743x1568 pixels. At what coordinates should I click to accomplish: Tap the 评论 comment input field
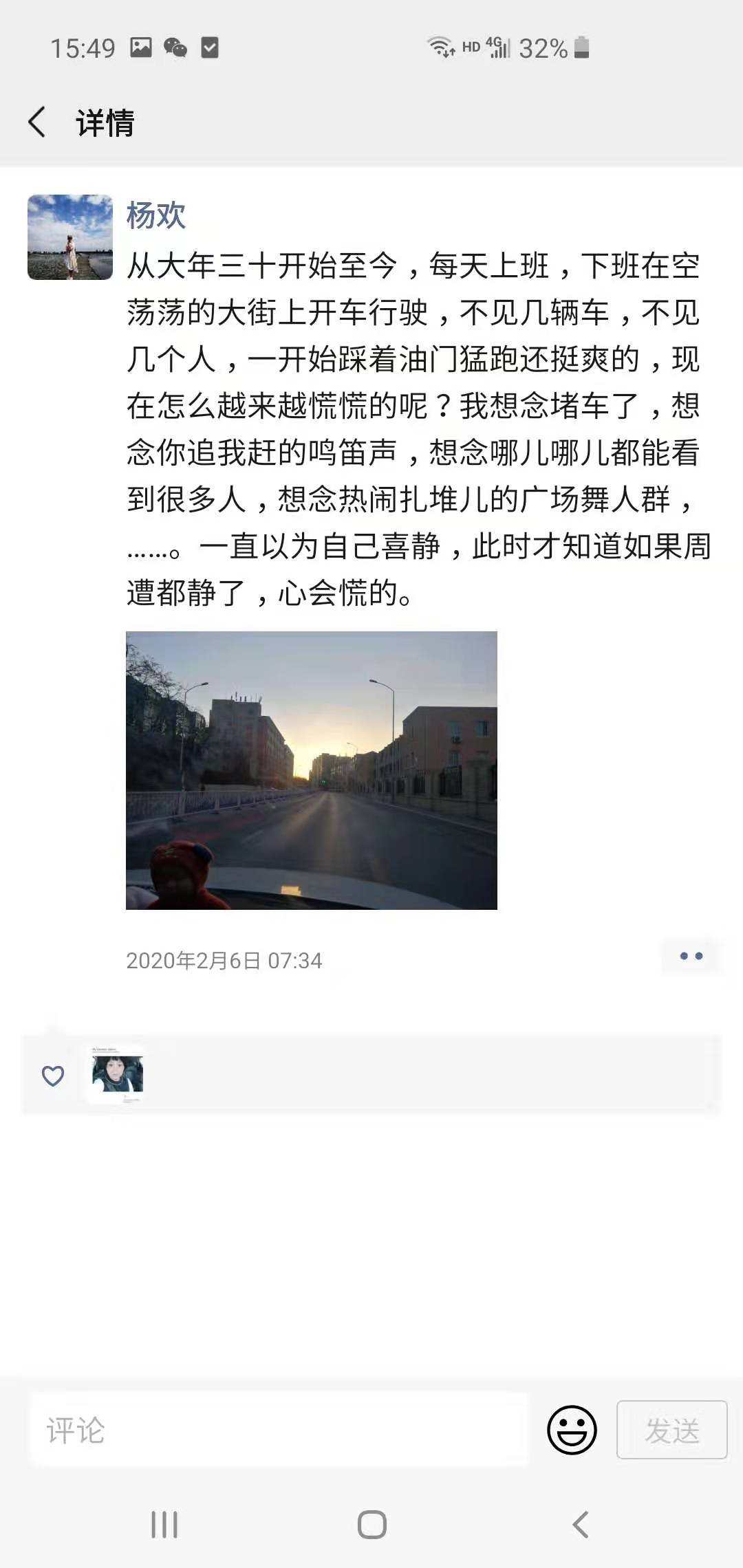pyautogui.click(x=279, y=1430)
